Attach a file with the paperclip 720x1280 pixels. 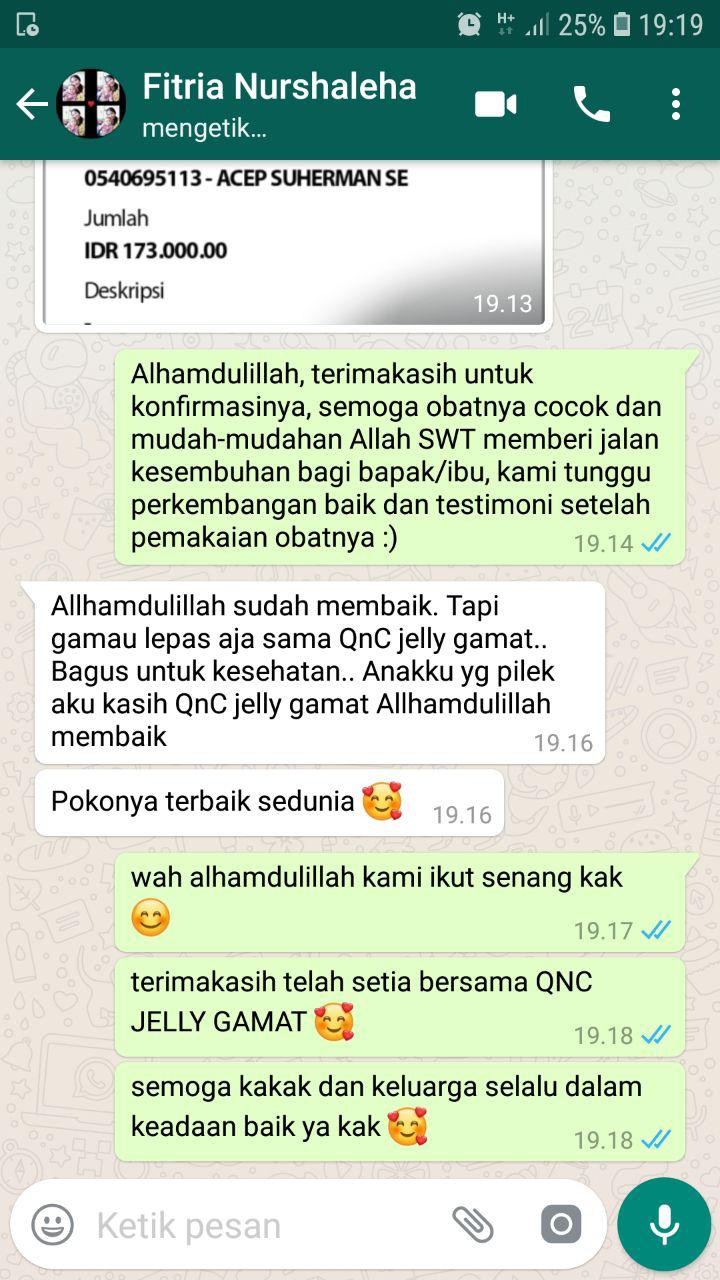pos(473,1224)
